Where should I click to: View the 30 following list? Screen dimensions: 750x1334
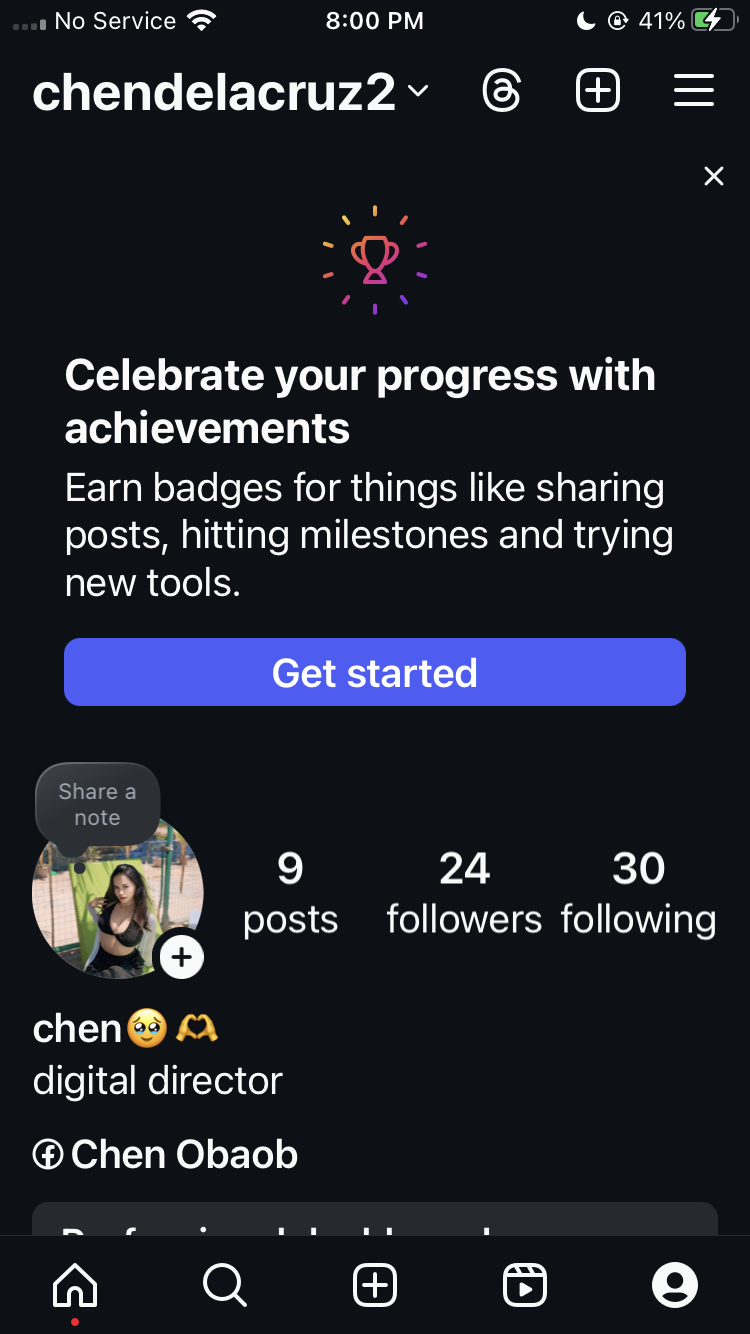point(638,893)
